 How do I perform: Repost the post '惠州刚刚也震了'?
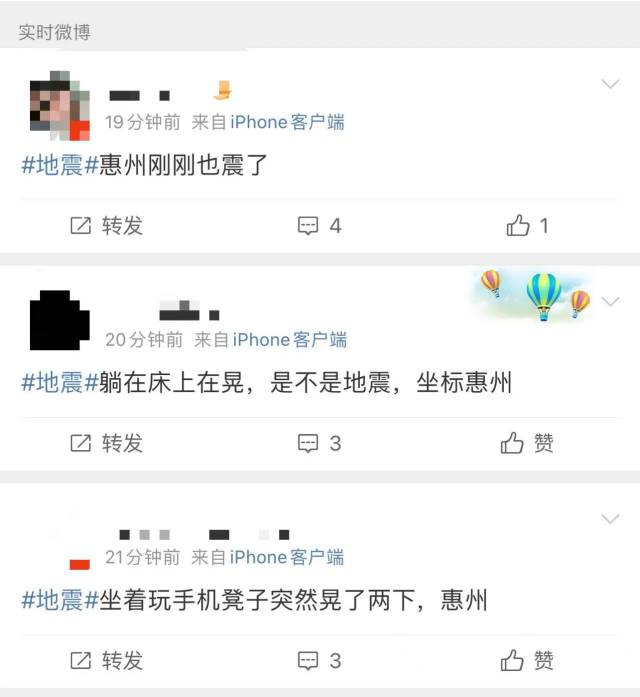click(x=107, y=226)
